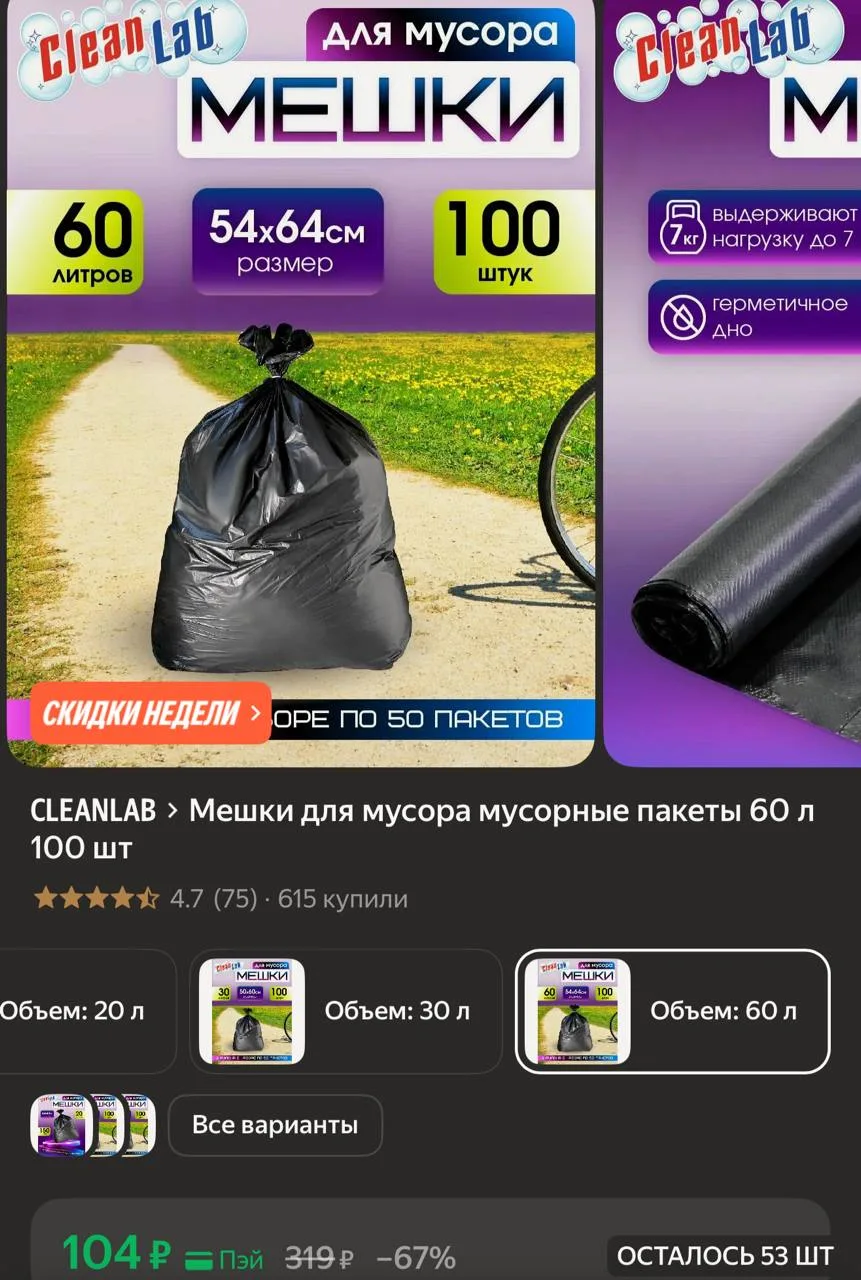
Task: Show all variants via Все варианты
Action: pyautogui.click(x=275, y=1125)
